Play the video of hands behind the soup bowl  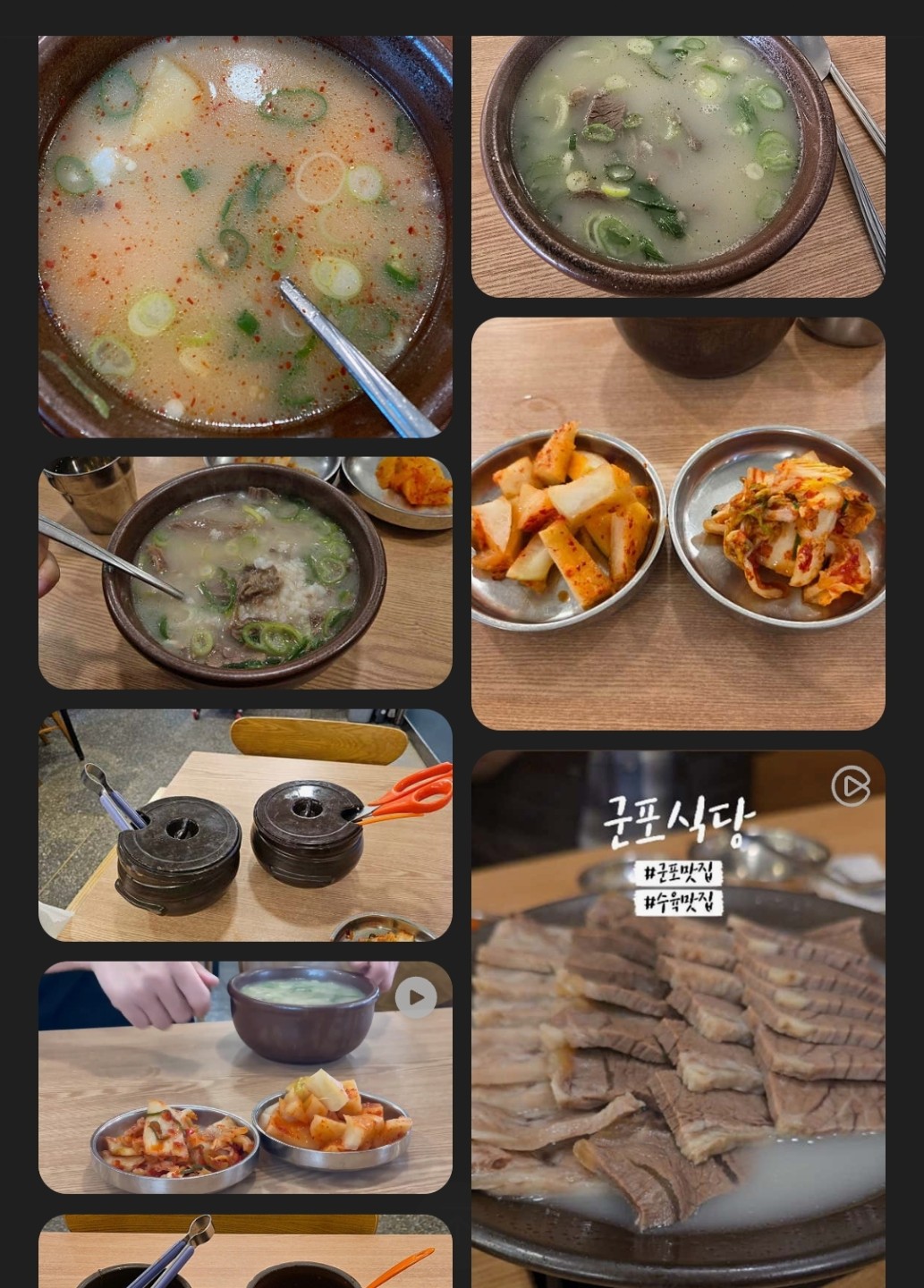(x=245, y=1078)
